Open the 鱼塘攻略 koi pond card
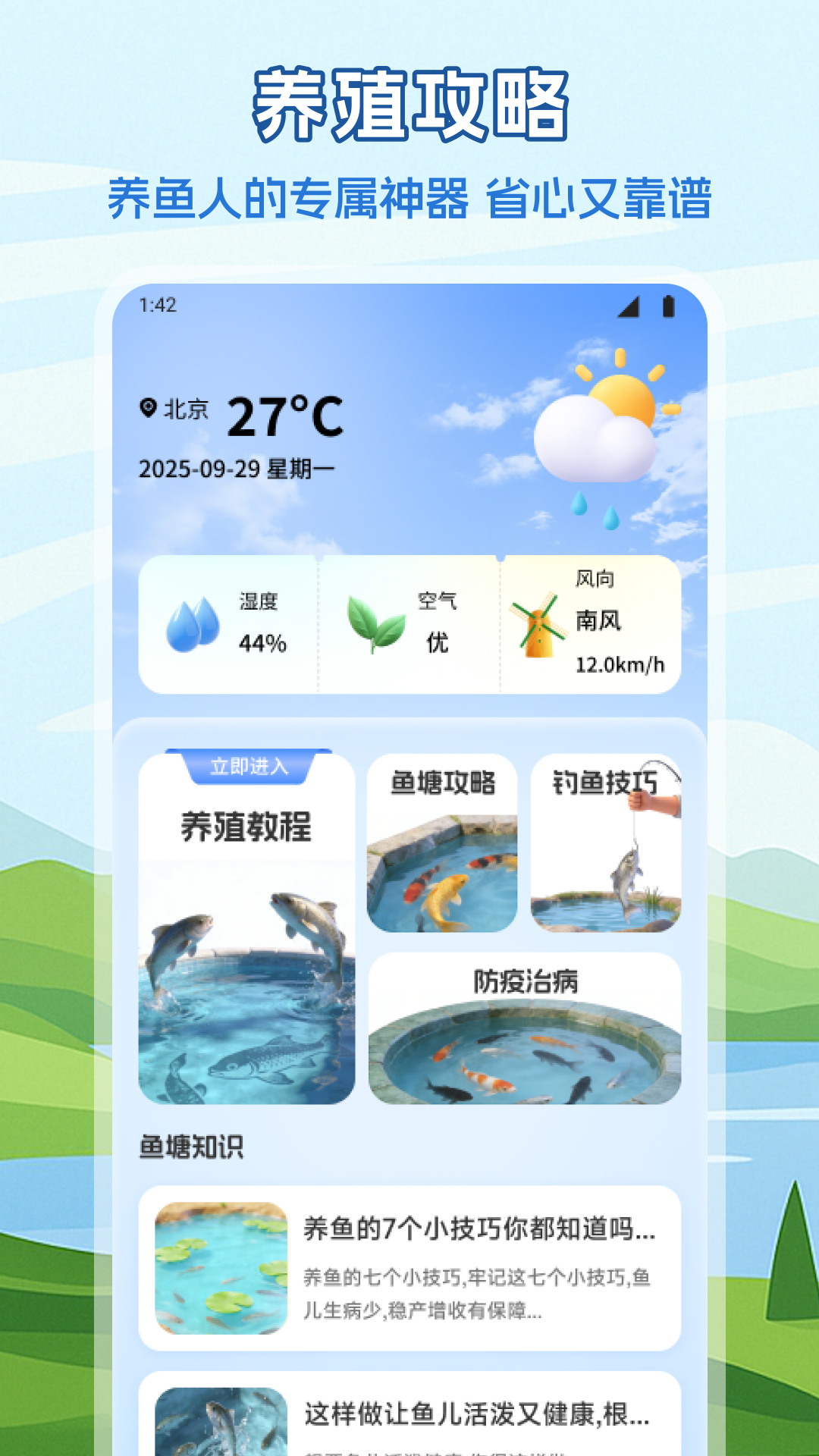The width and height of the screenshot is (819, 1456). 441,842
